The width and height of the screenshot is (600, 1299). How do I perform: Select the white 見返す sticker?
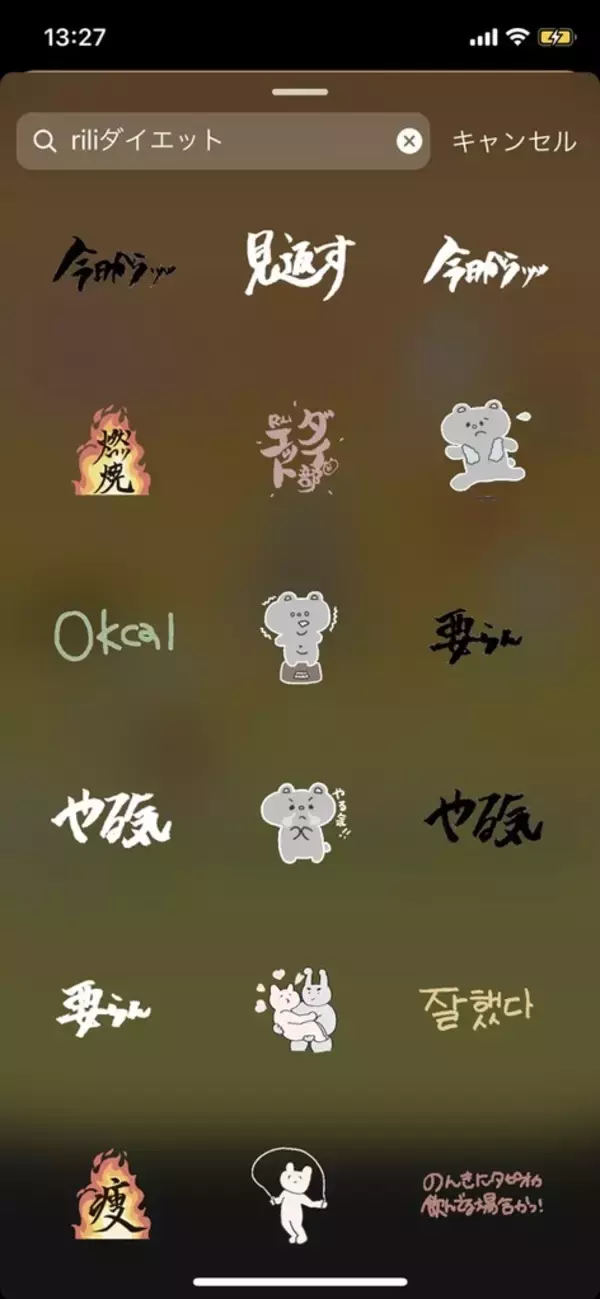(299, 266)
